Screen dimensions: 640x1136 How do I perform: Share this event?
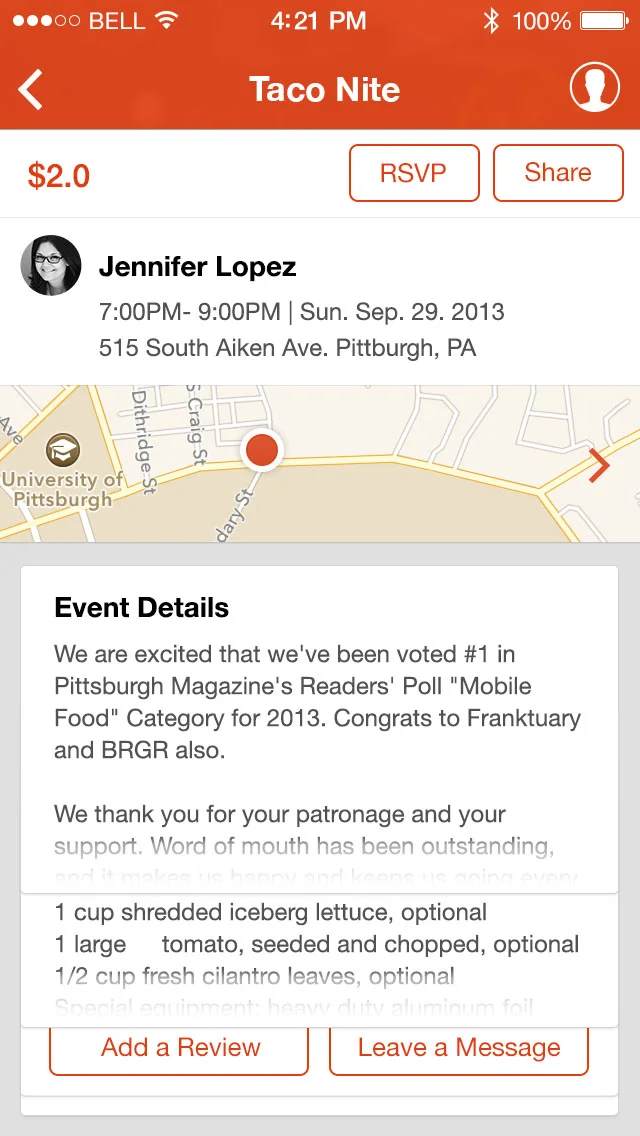pos(558,172)
